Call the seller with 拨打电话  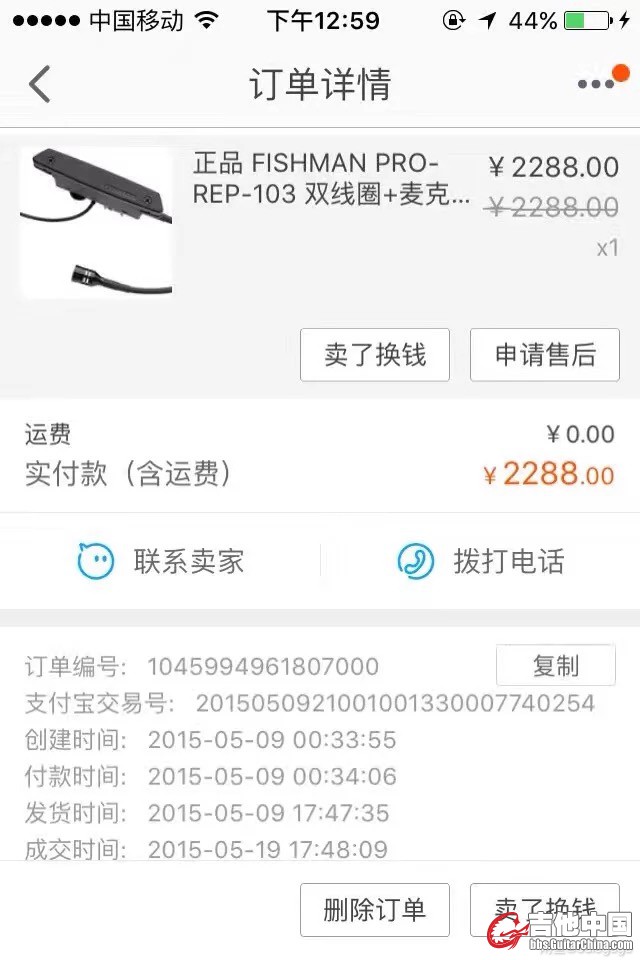click(481, 561)
